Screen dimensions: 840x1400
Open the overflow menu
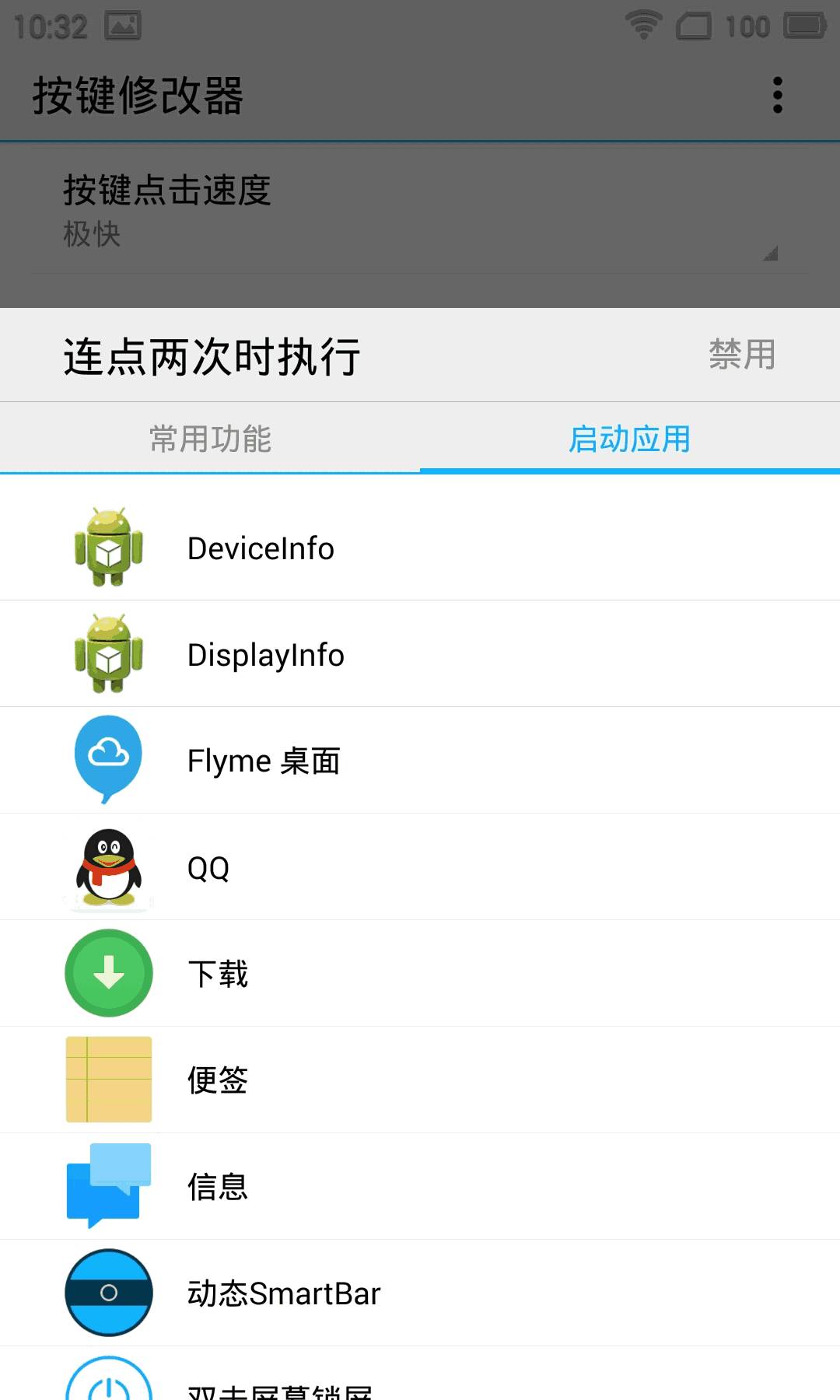coord(777,95)
